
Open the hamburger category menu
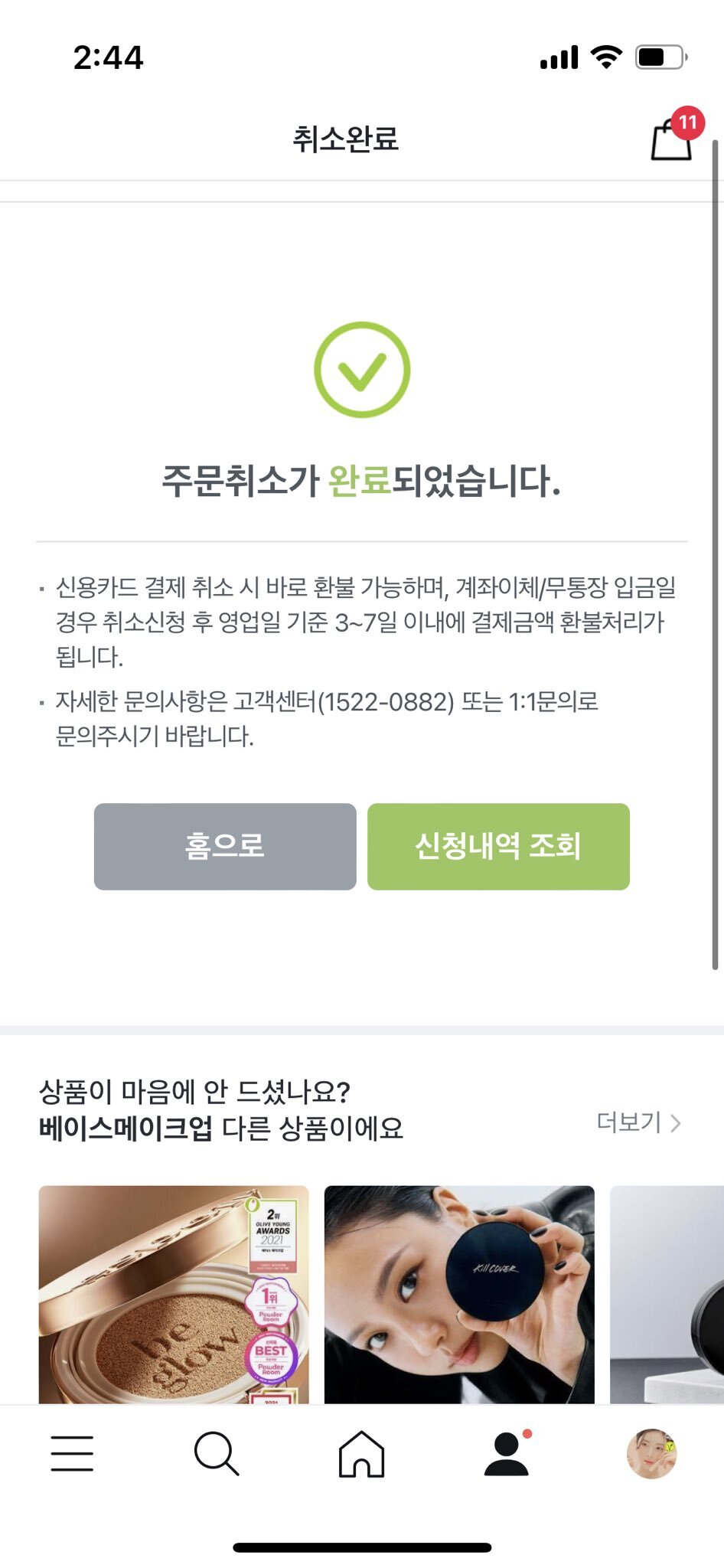(72, 1453)
